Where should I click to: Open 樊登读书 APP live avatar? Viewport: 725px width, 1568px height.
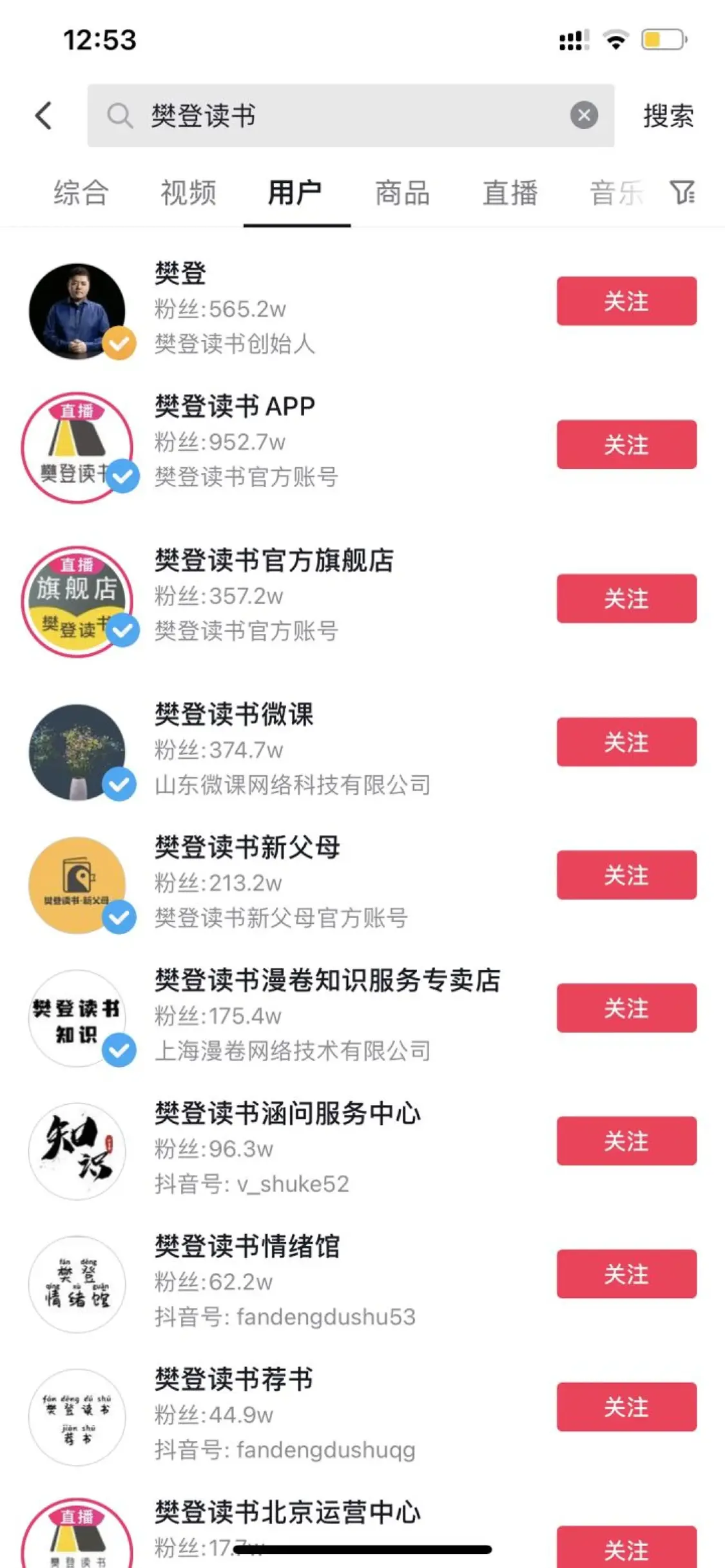pyautogui.click(x=77, y=448)
